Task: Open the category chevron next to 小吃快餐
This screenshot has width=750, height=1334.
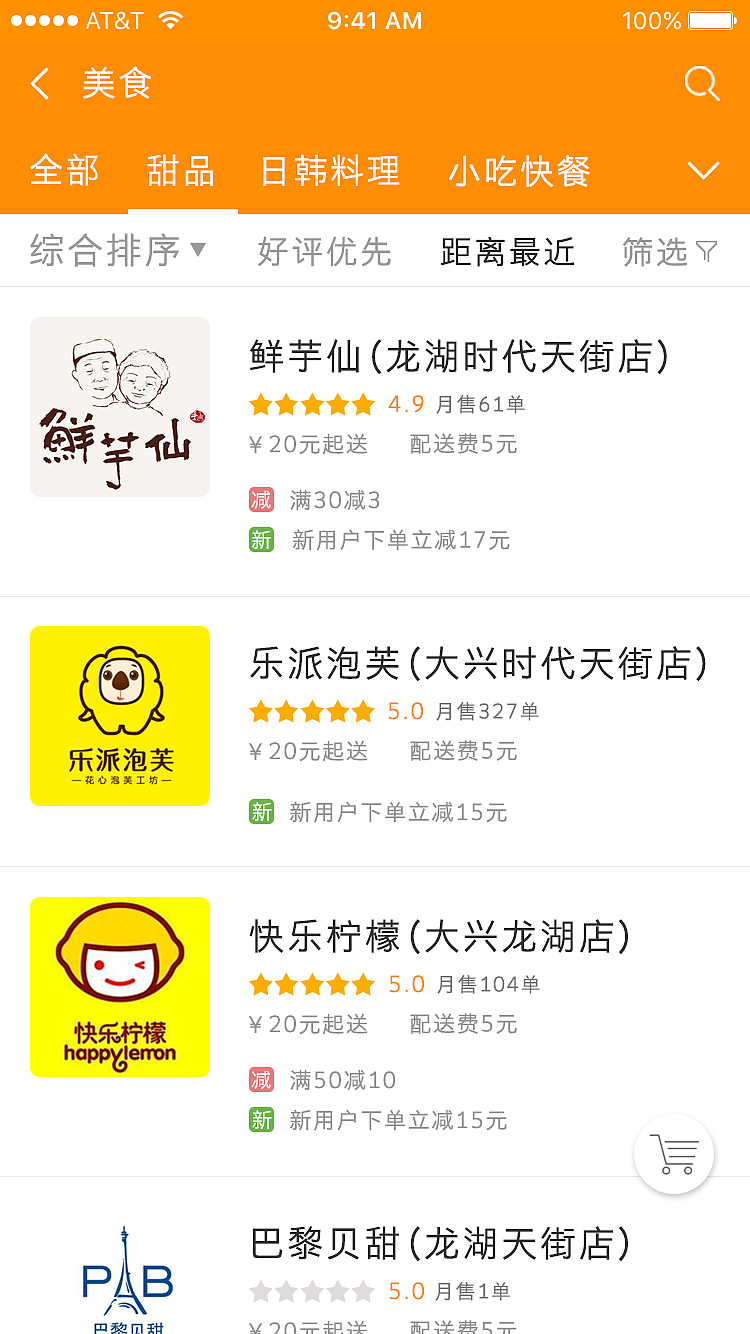Action: (703, 170)
